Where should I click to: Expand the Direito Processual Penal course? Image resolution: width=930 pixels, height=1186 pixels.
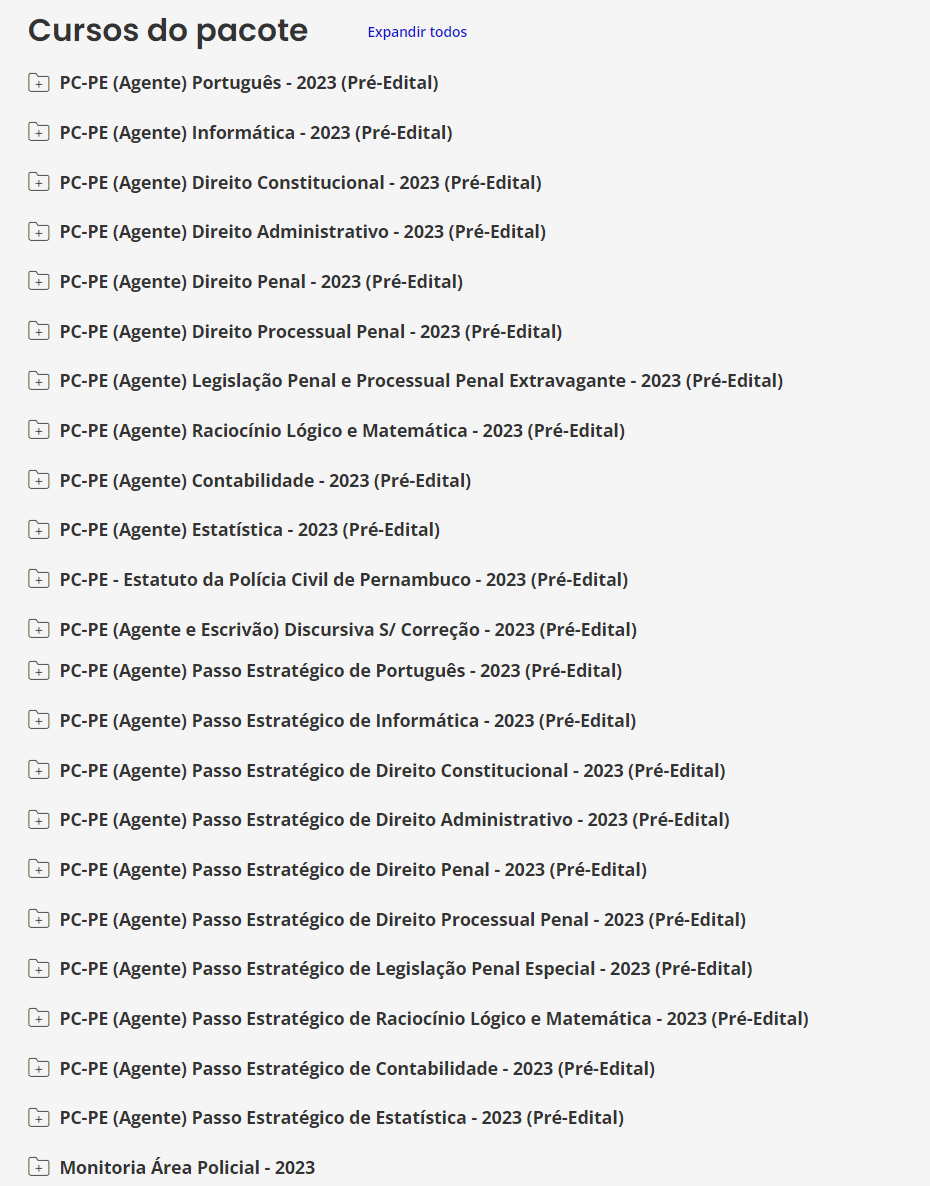39,332
